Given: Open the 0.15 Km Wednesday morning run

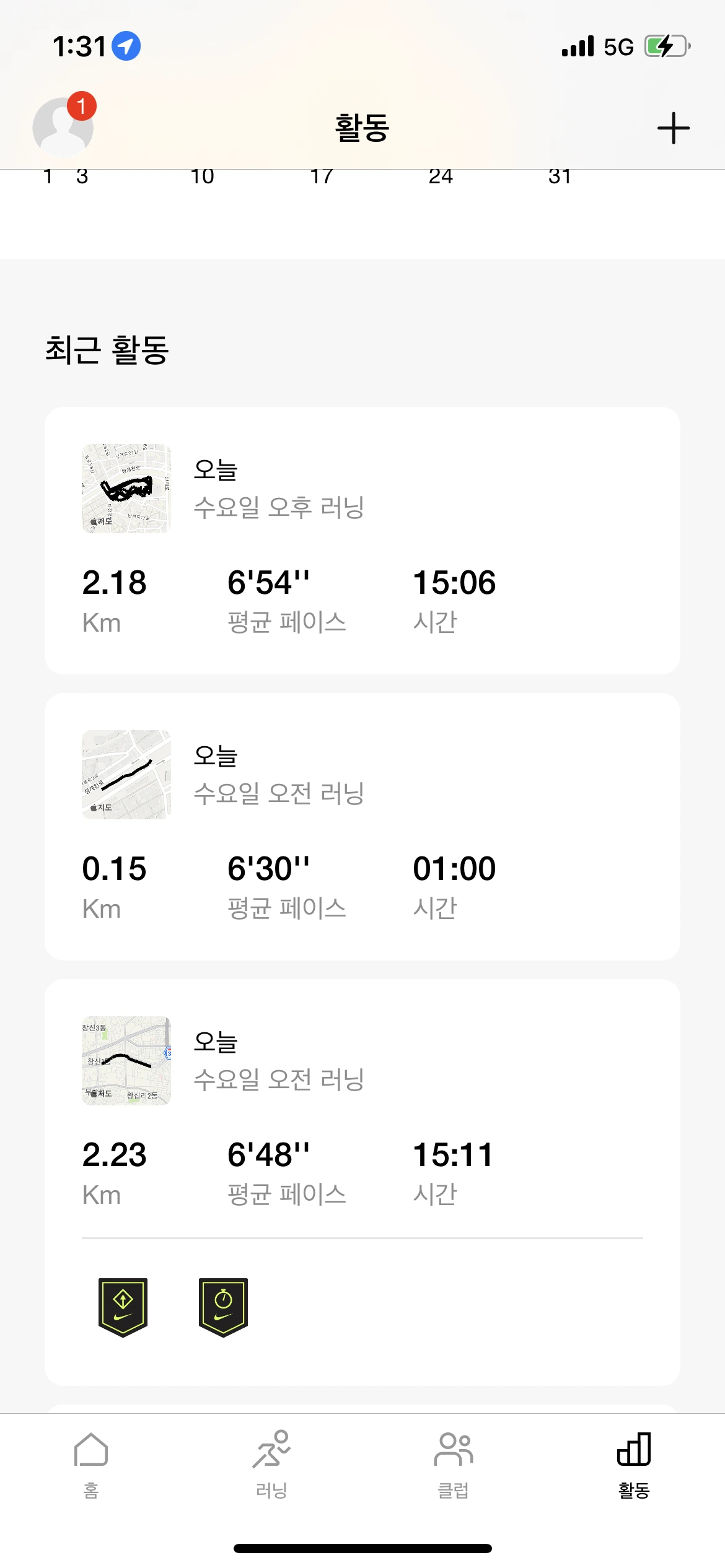Looking at the screenshot, I should tap(362, 826).
